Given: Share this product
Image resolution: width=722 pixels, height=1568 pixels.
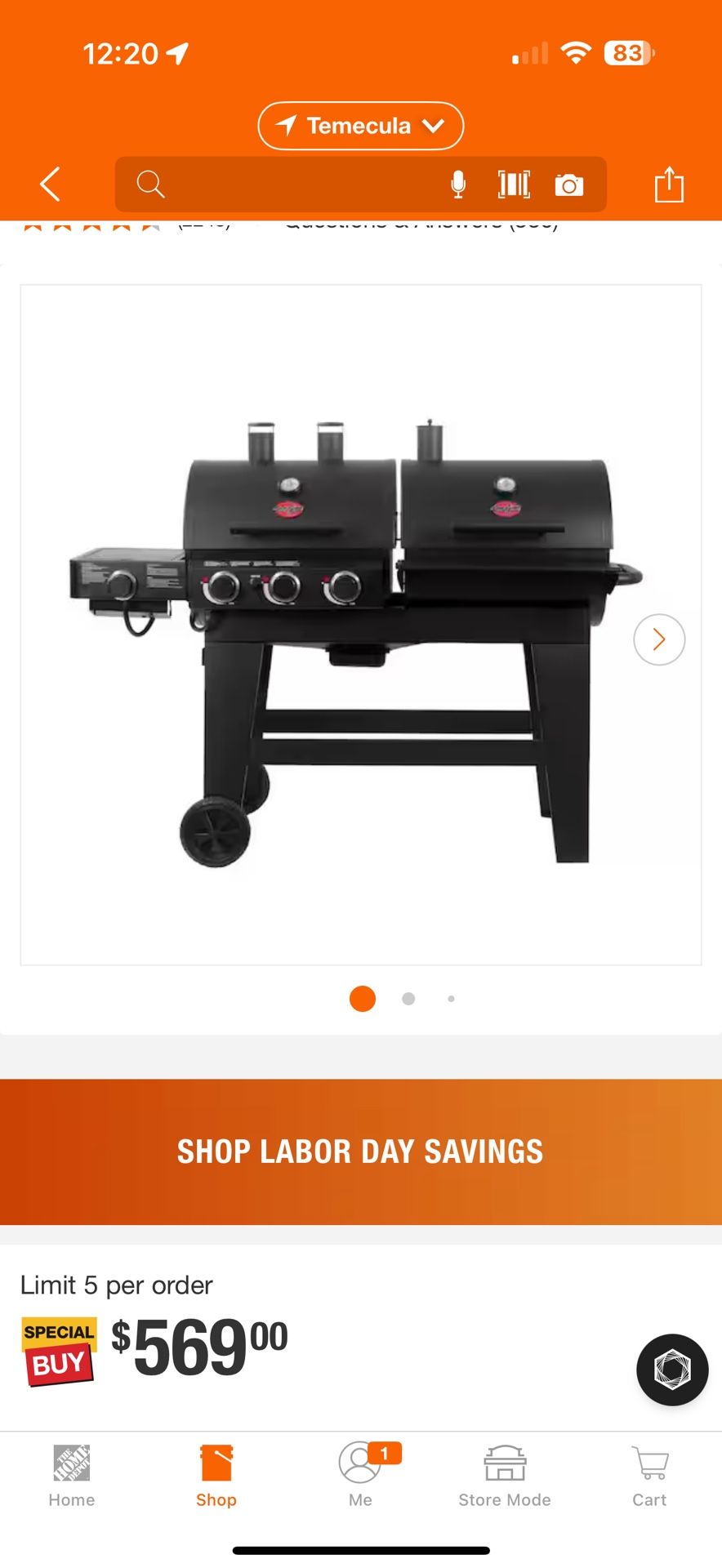Looking at the screenshot, I should (x=669, y=184).
